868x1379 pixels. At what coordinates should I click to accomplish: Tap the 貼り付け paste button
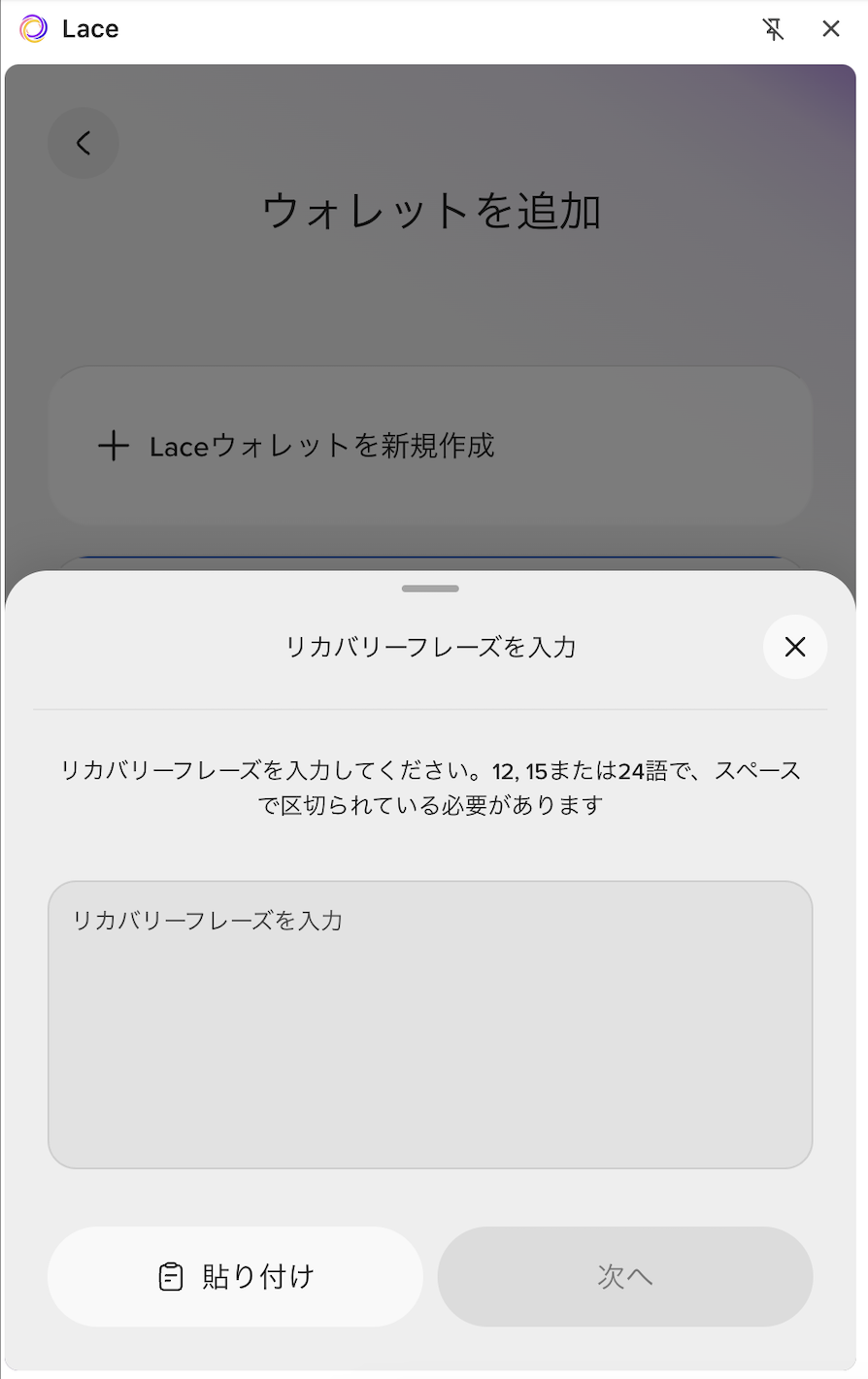pos(235,1276)
